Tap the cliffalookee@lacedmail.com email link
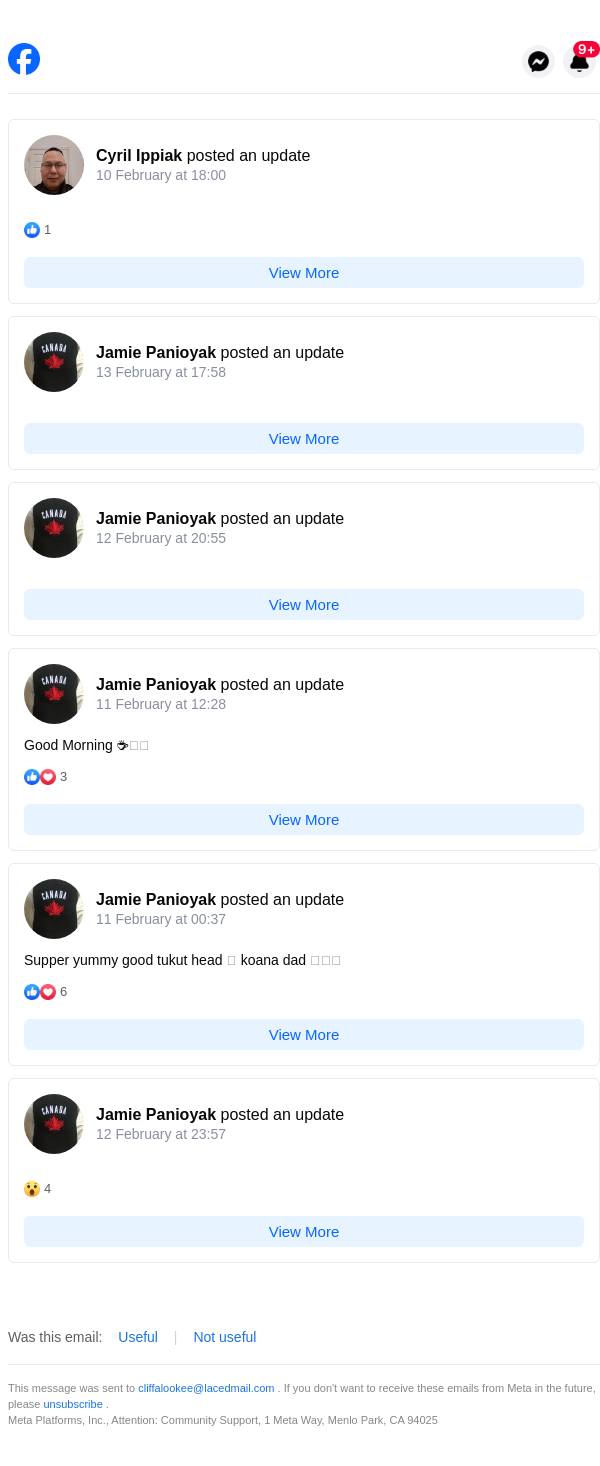 (x=206, y=1388)
